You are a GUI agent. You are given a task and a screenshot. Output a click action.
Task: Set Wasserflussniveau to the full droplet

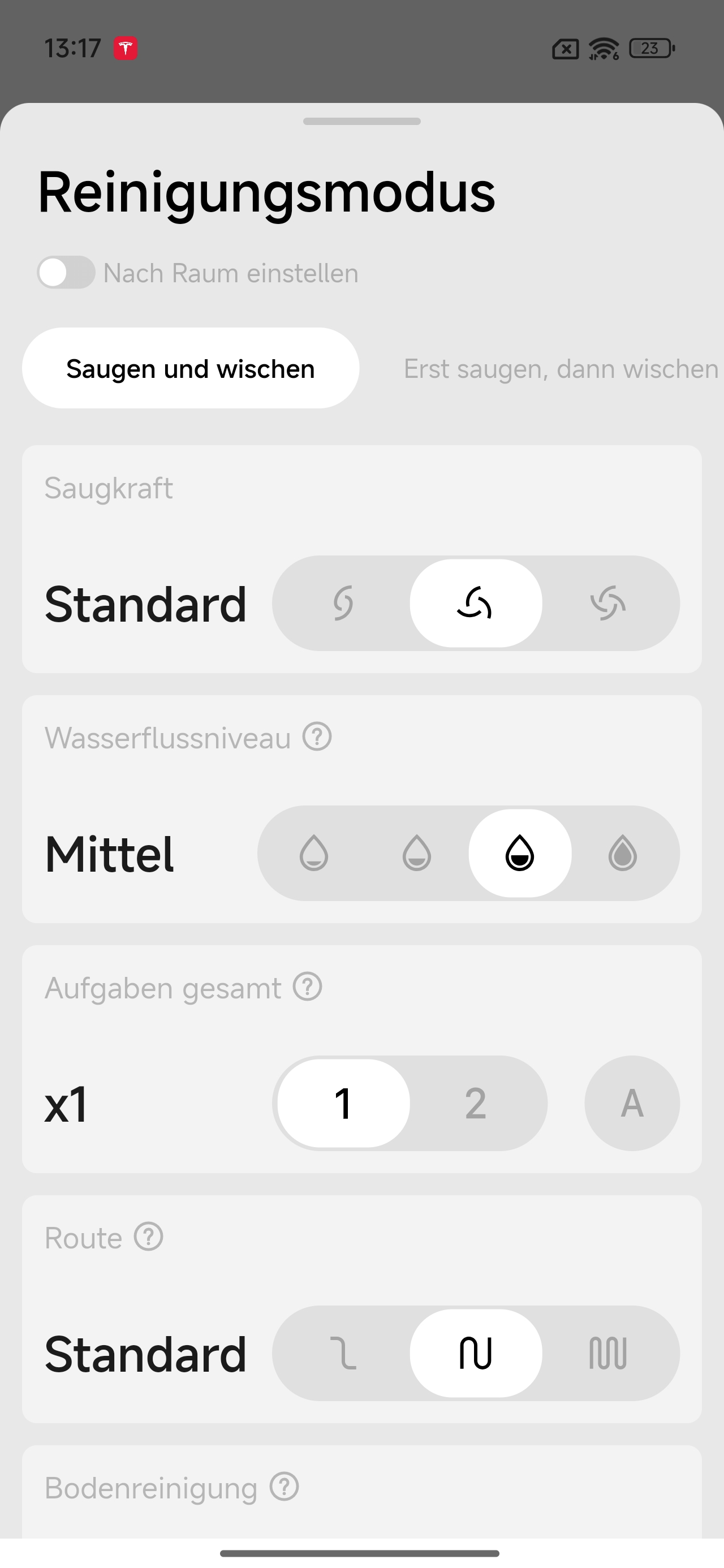click(622, 853)
